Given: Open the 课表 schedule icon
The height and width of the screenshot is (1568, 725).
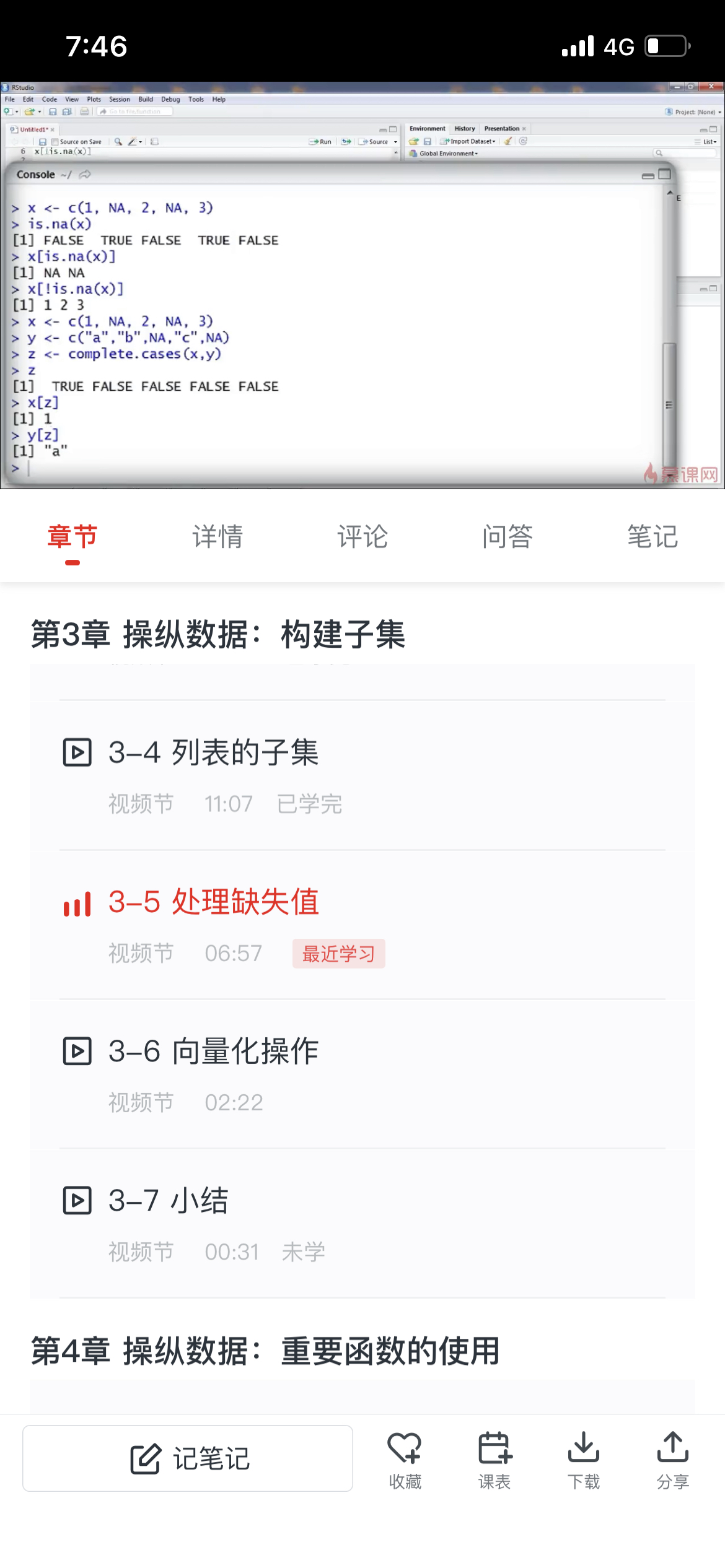Looking at the screenshot, I should [494, 1460].
